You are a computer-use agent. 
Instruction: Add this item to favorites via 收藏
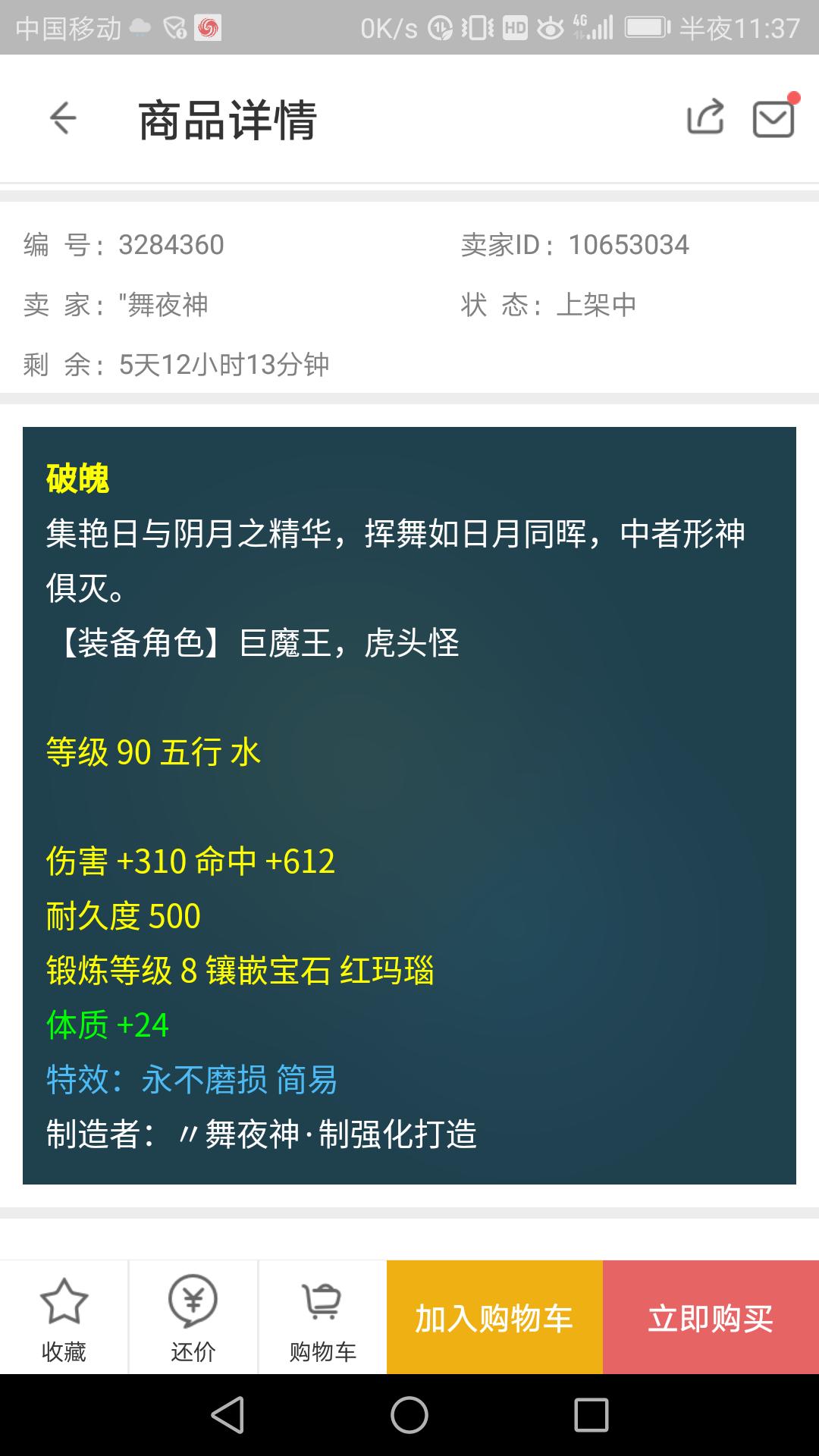coord(64,1318)
